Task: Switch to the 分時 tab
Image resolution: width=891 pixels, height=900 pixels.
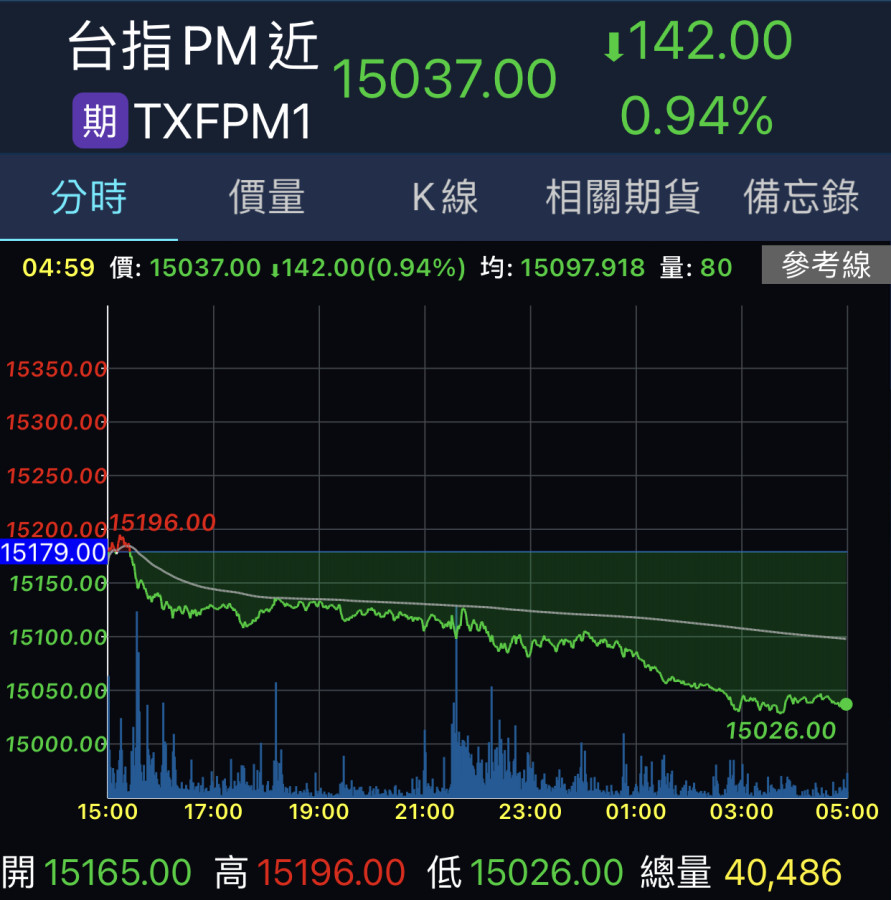Action: tap(89, 198)
